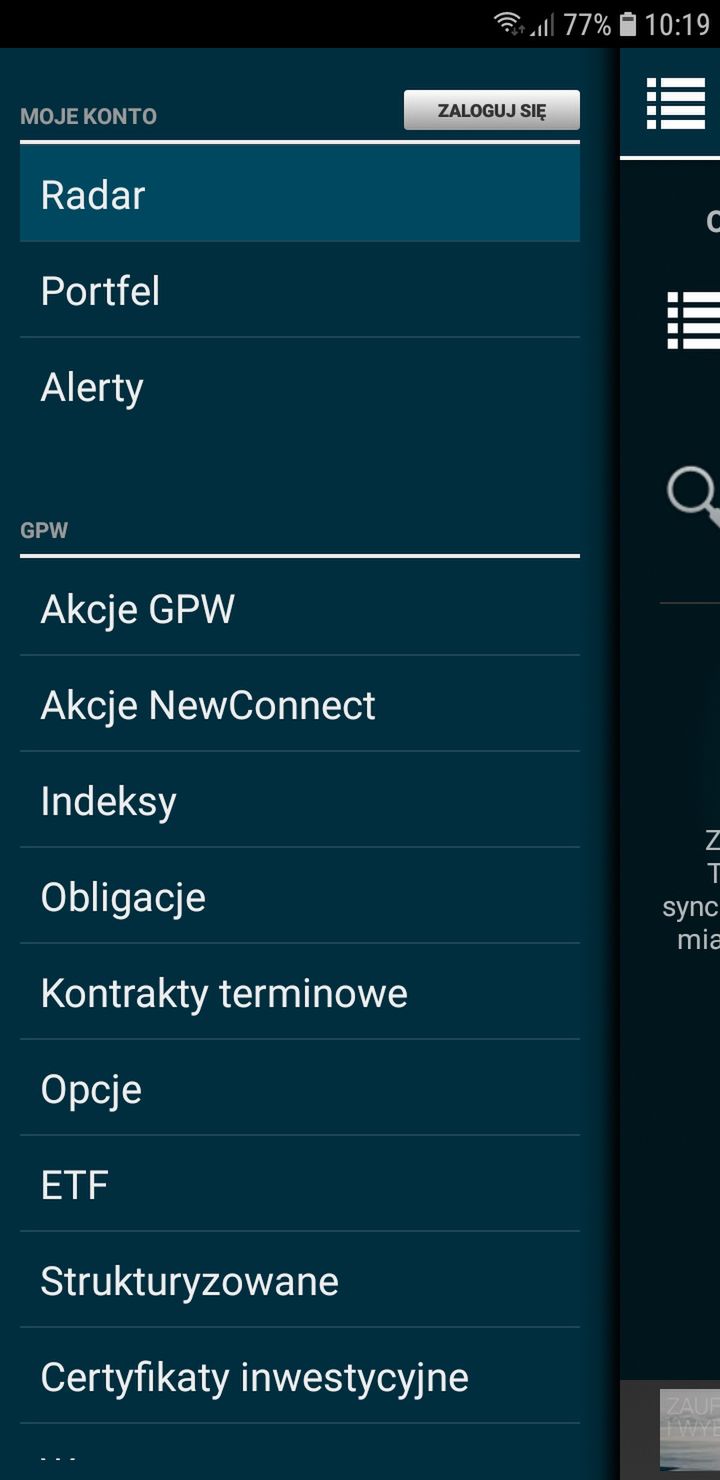Screen dimensions: 720x1480
Task: Go to Portfel
Action: 300,290
